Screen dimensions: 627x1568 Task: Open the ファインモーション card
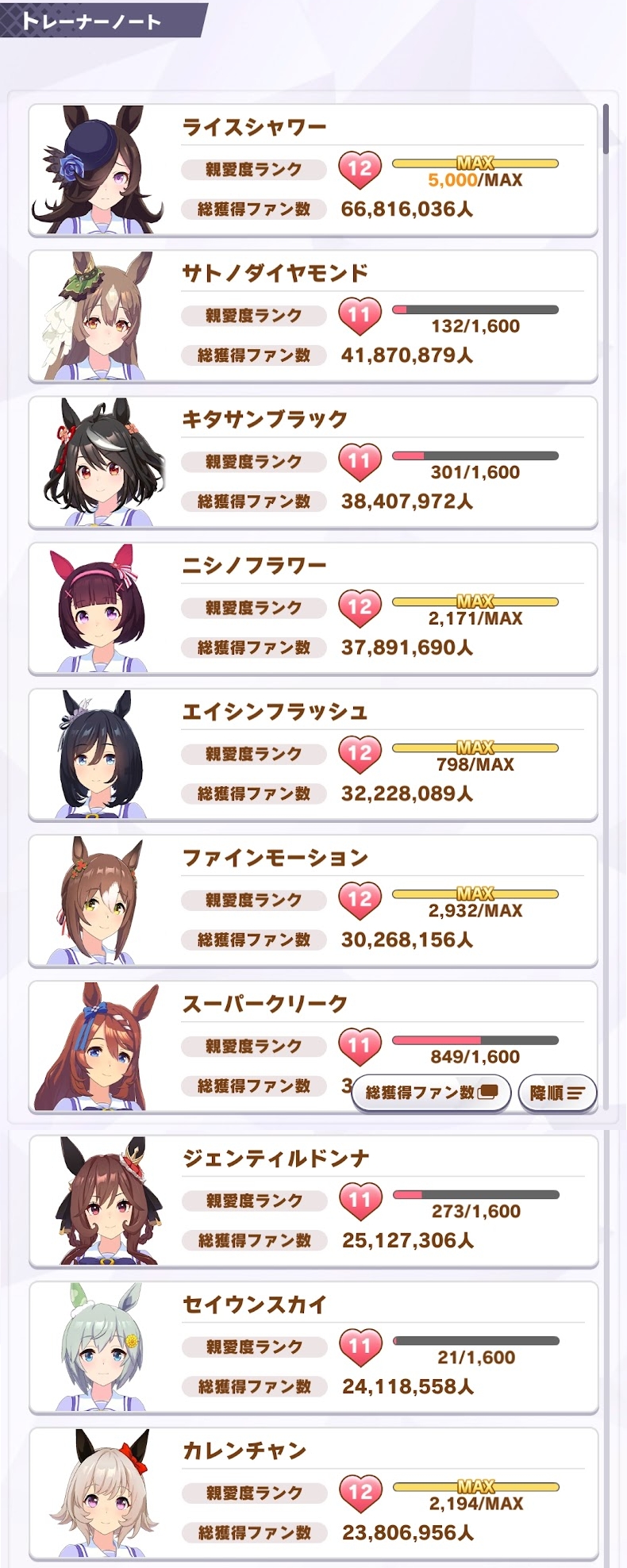[313, 901]
